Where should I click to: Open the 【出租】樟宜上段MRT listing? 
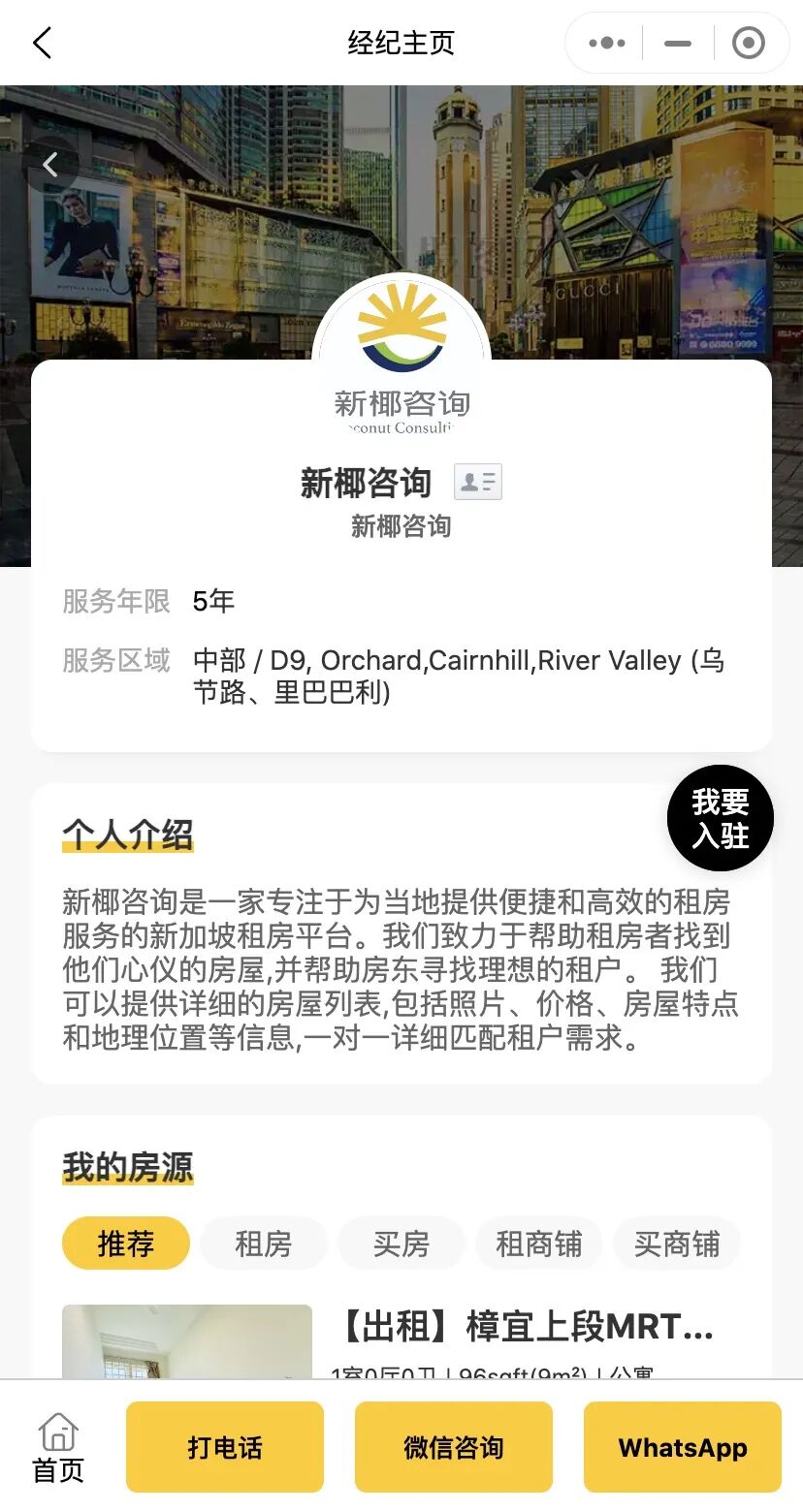pos(527,1326)
